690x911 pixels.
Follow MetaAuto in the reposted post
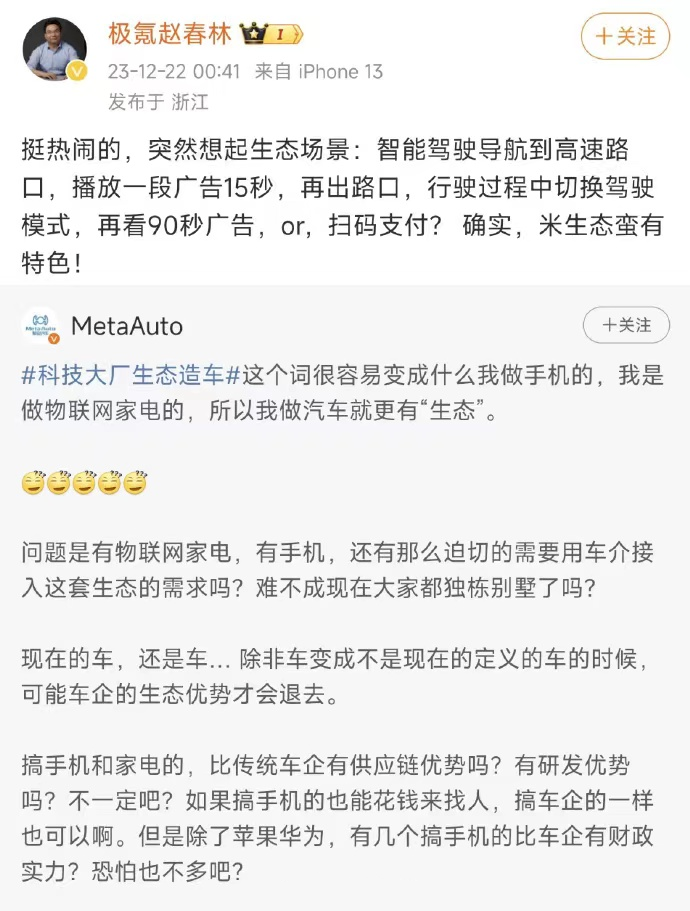625,326
